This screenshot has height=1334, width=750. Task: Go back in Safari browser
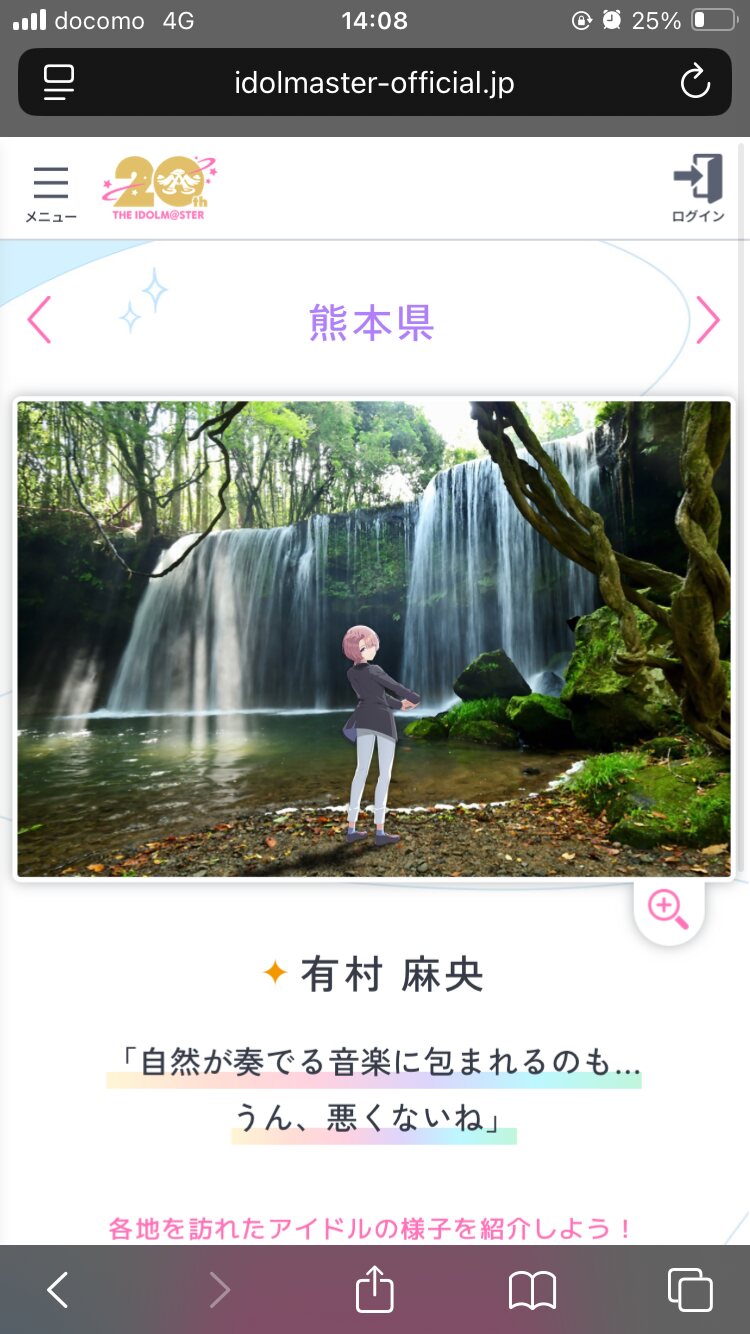pos(58,1290)
